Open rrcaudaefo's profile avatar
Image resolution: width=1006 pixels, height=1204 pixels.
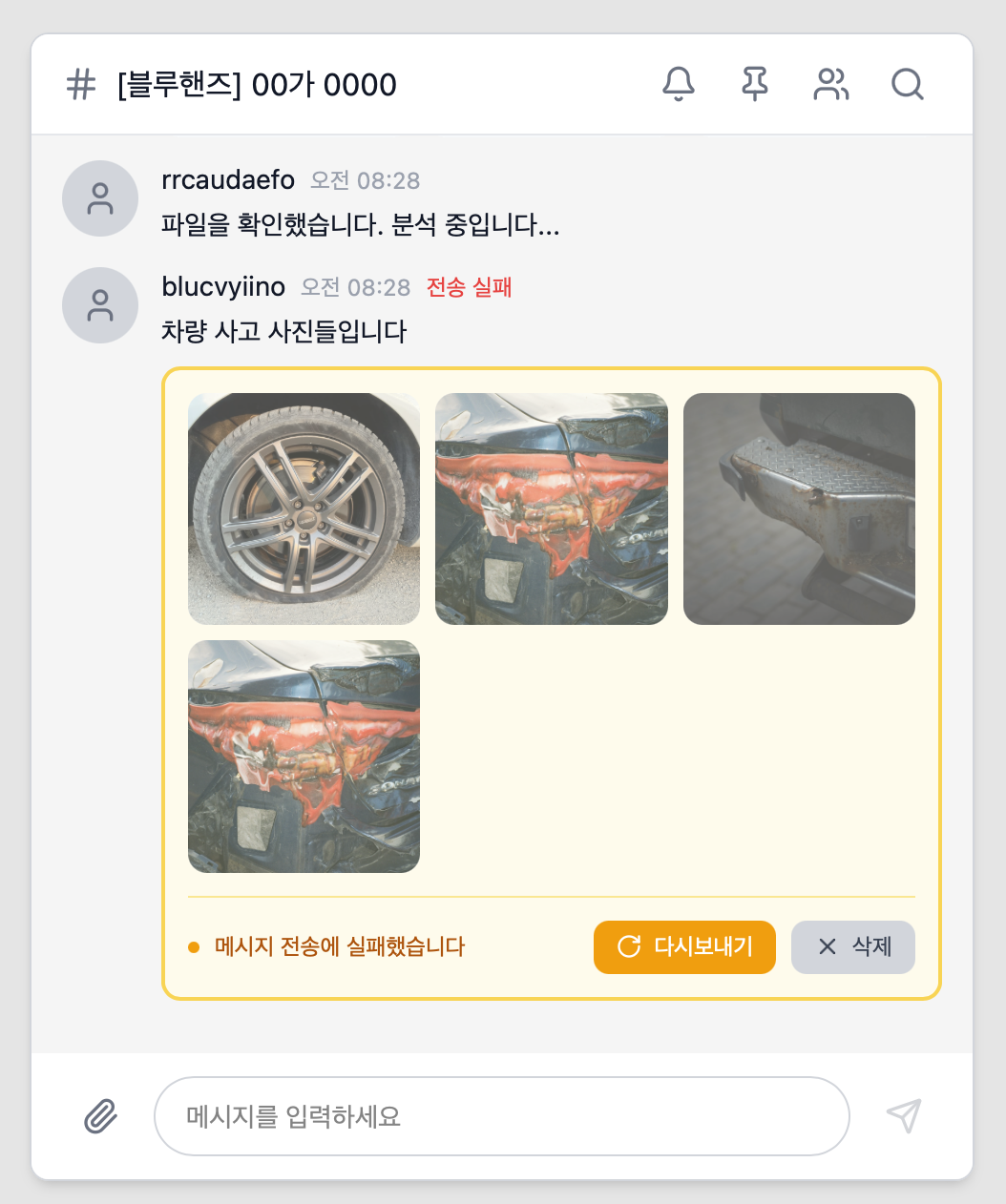100,198
